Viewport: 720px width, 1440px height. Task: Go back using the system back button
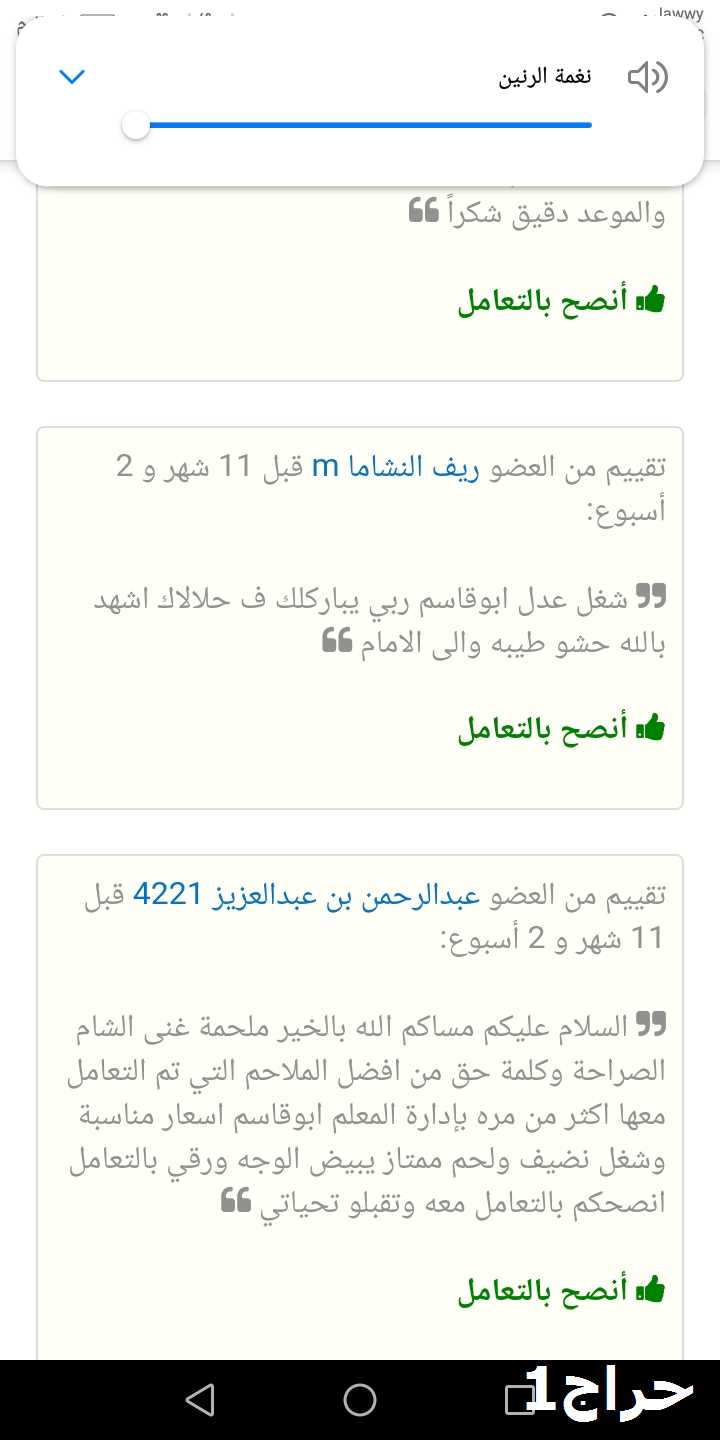pos(200,1400)
